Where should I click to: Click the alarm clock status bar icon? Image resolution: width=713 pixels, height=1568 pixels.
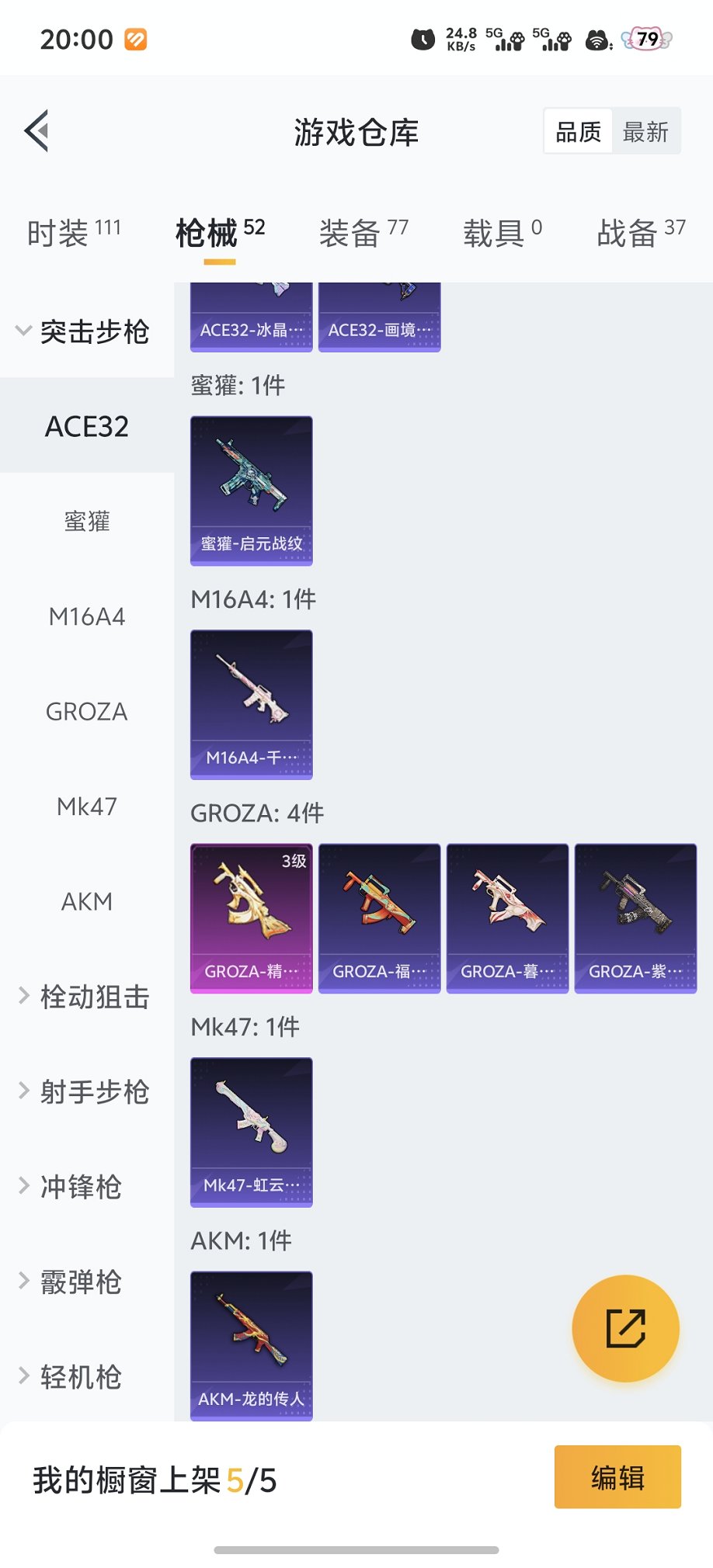pyautogui.click(x=423, y=40)
